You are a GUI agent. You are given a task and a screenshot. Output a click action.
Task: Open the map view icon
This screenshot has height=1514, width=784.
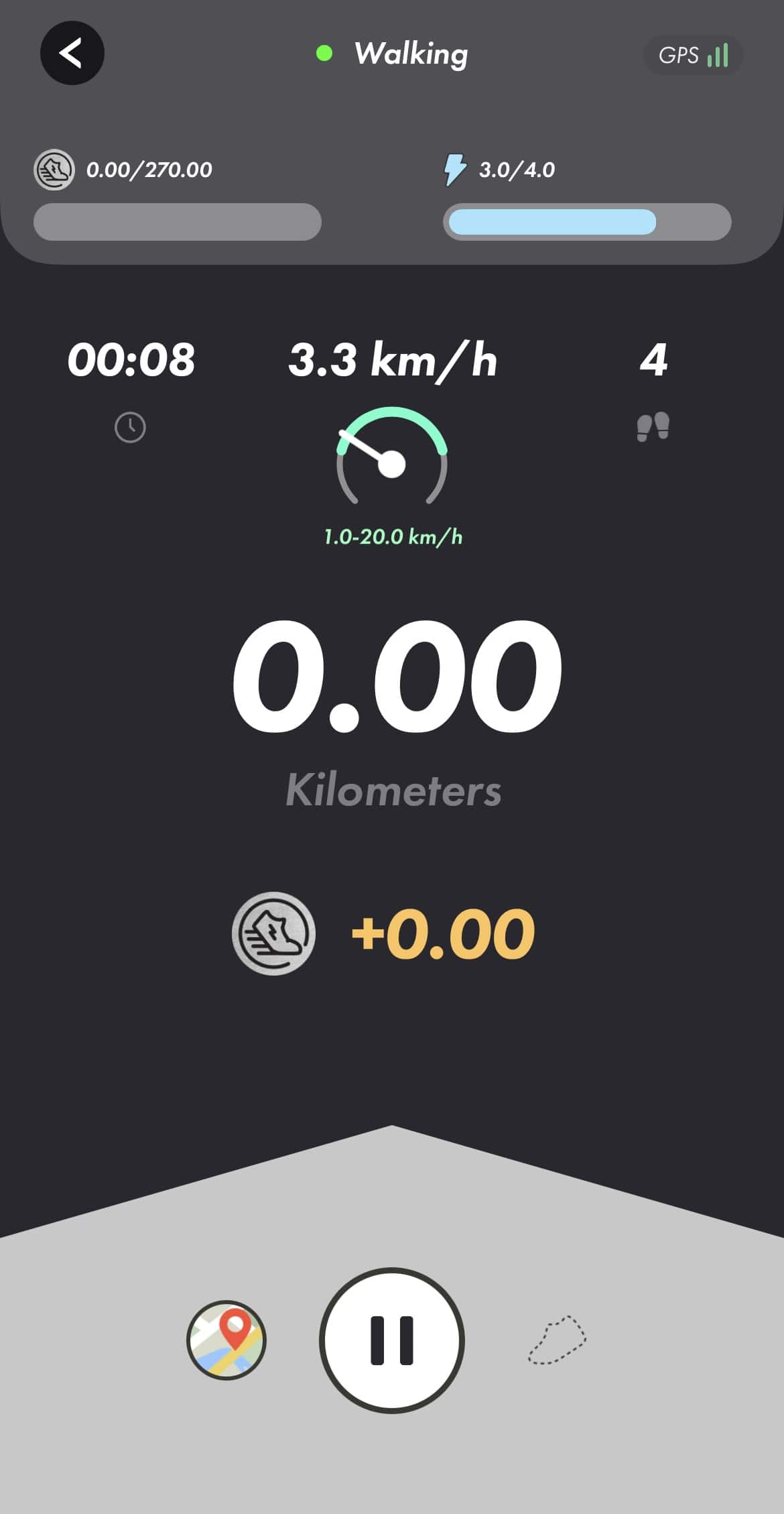point(226,1340)
